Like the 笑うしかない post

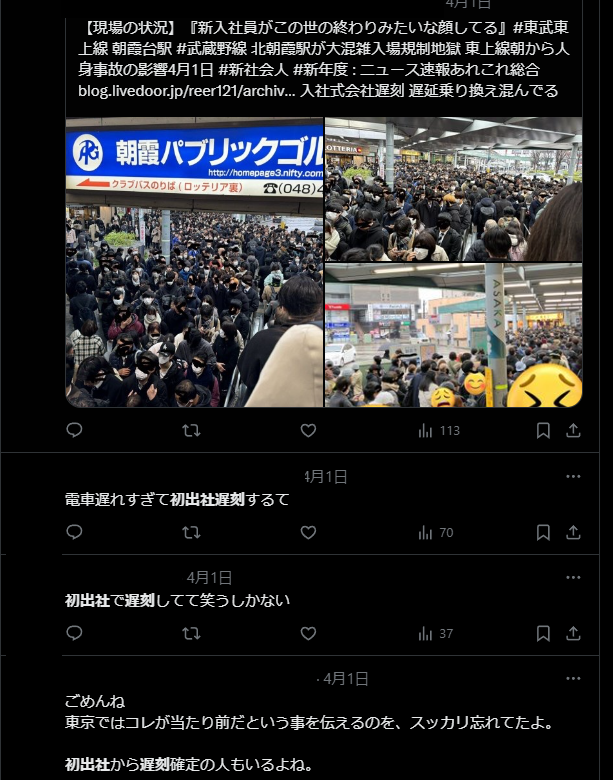[x=308, y=634]
